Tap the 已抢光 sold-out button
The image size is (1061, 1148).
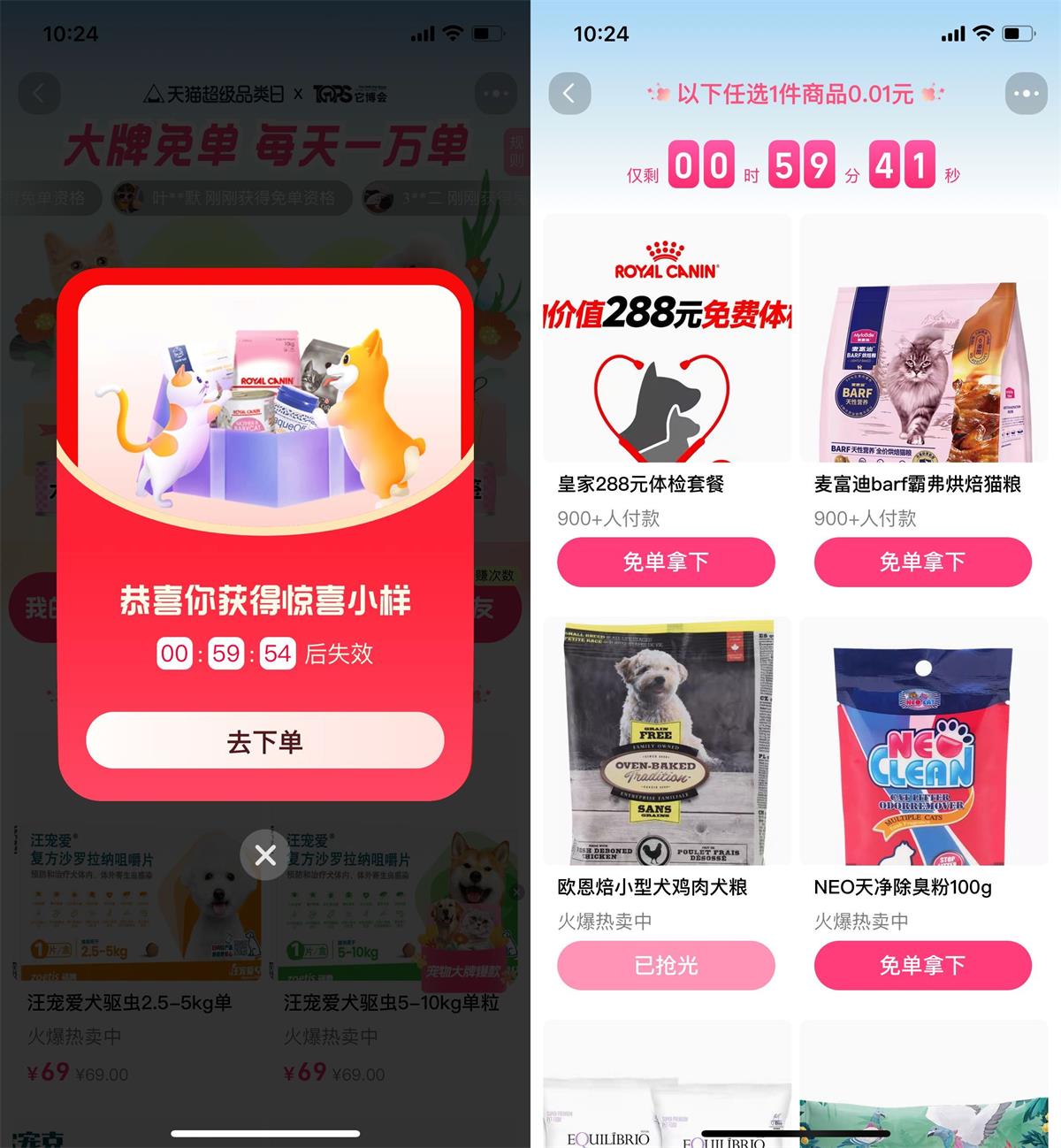point(668,966)
